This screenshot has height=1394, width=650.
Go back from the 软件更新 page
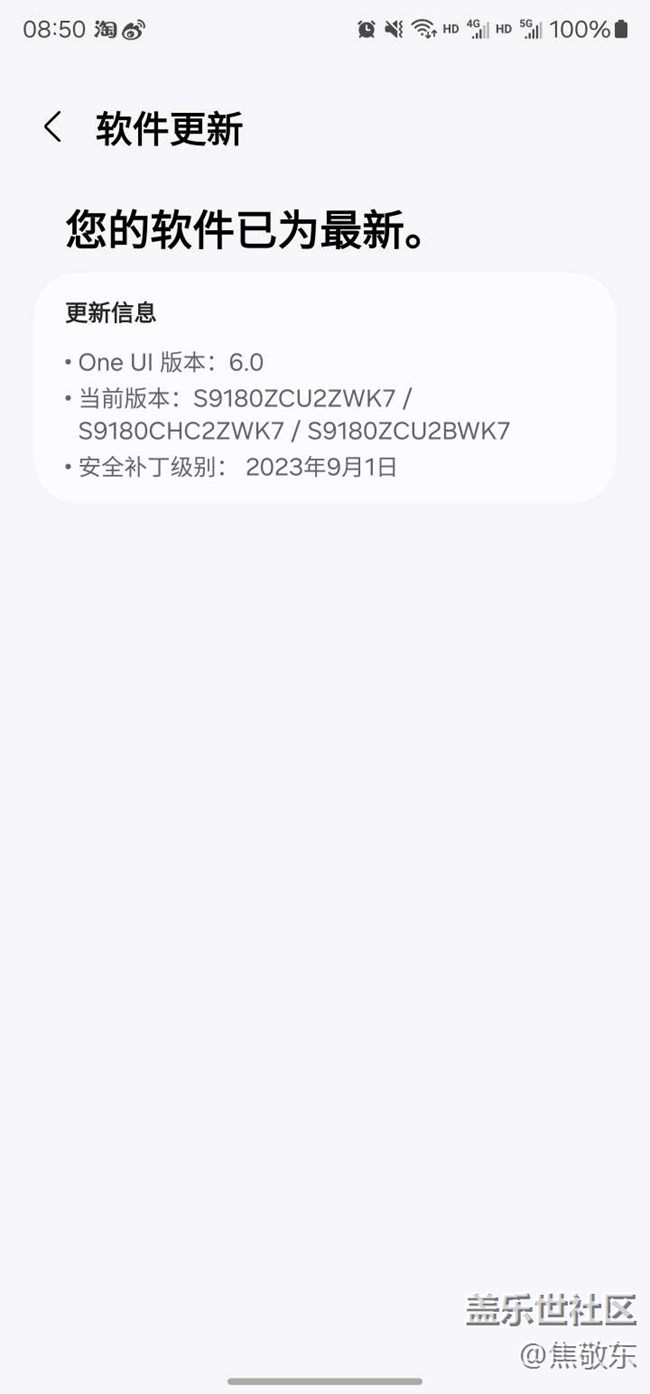pos(53,127)
